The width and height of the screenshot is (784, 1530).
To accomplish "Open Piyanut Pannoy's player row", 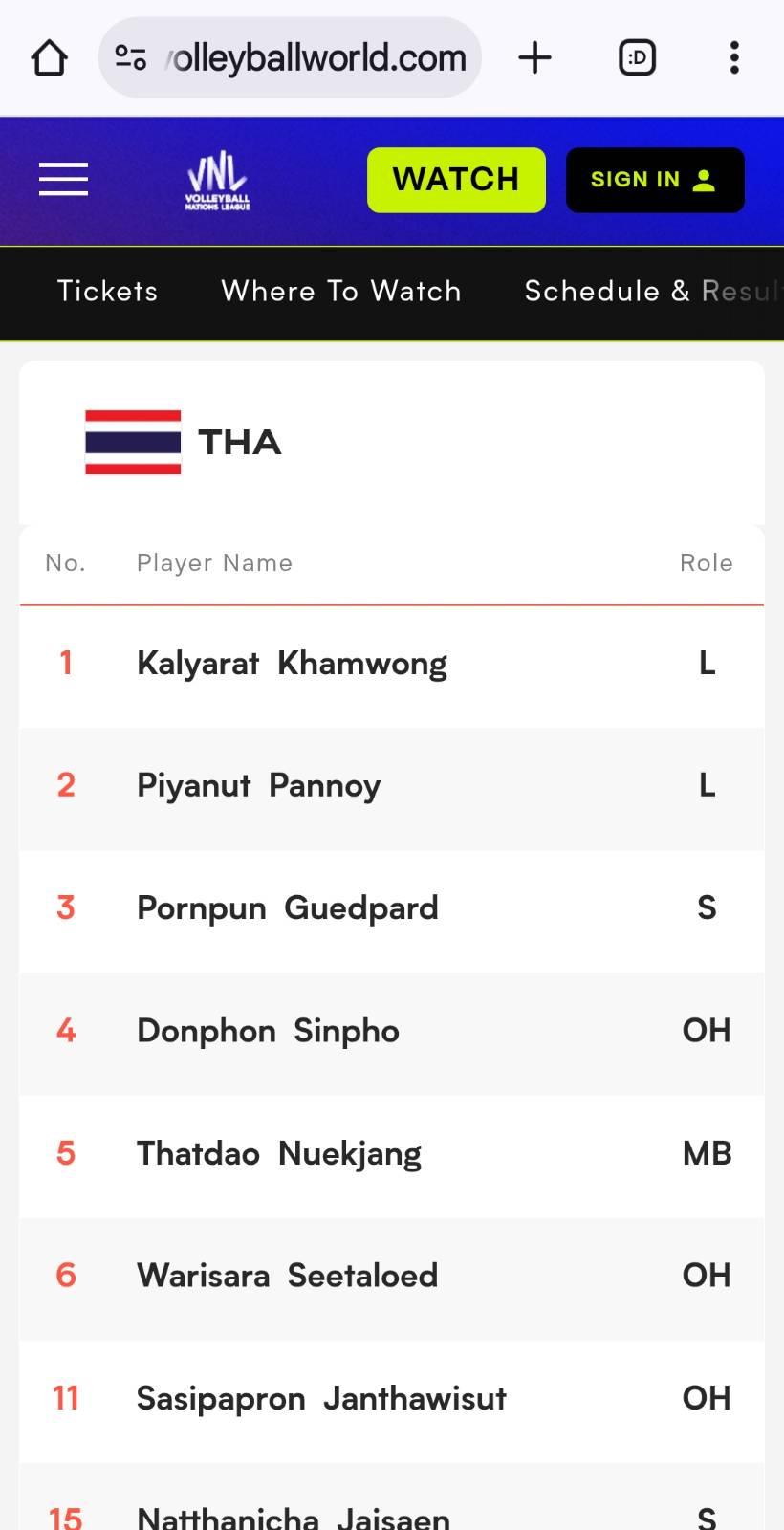I will click(x=392, y=786).
